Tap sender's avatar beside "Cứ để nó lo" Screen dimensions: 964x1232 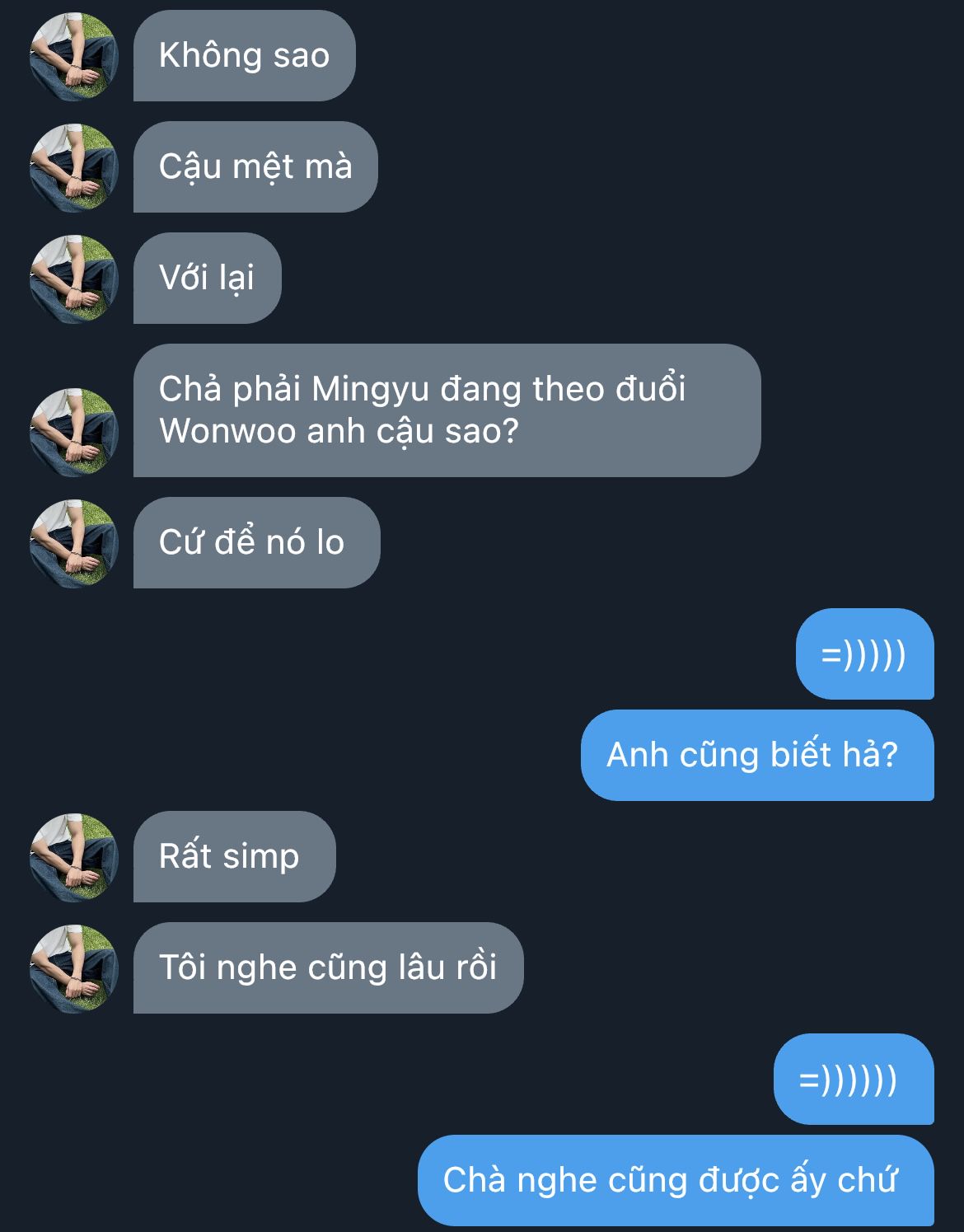74,544
